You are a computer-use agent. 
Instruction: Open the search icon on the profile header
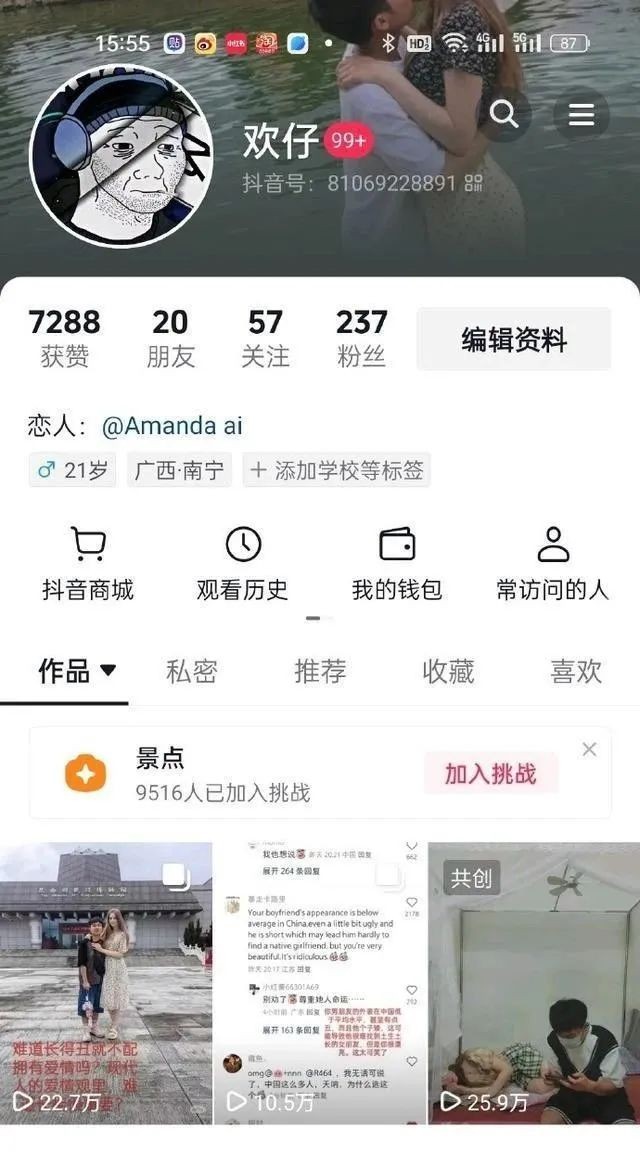point(505,115)
